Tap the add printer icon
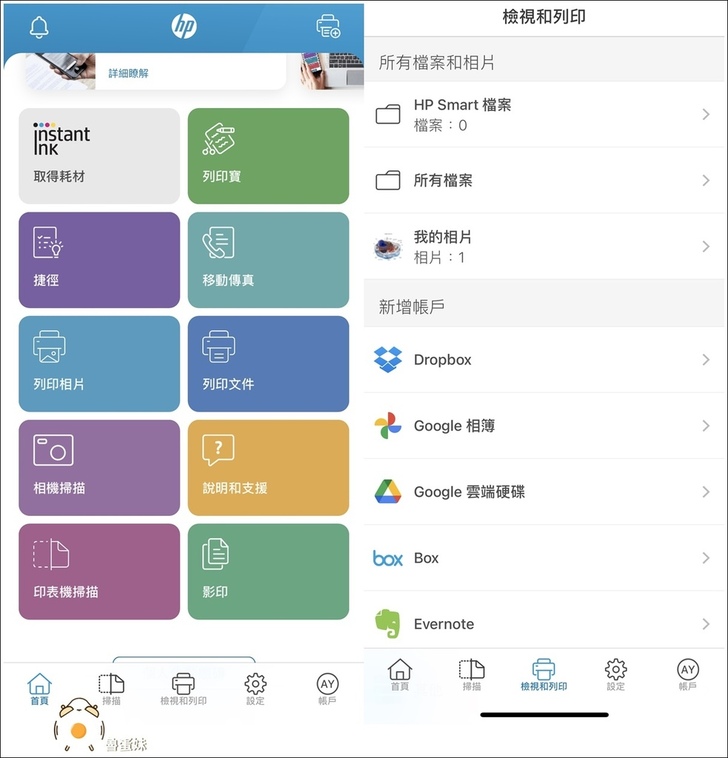This screenshot has height=758, width=728. [x=328, y=27]
